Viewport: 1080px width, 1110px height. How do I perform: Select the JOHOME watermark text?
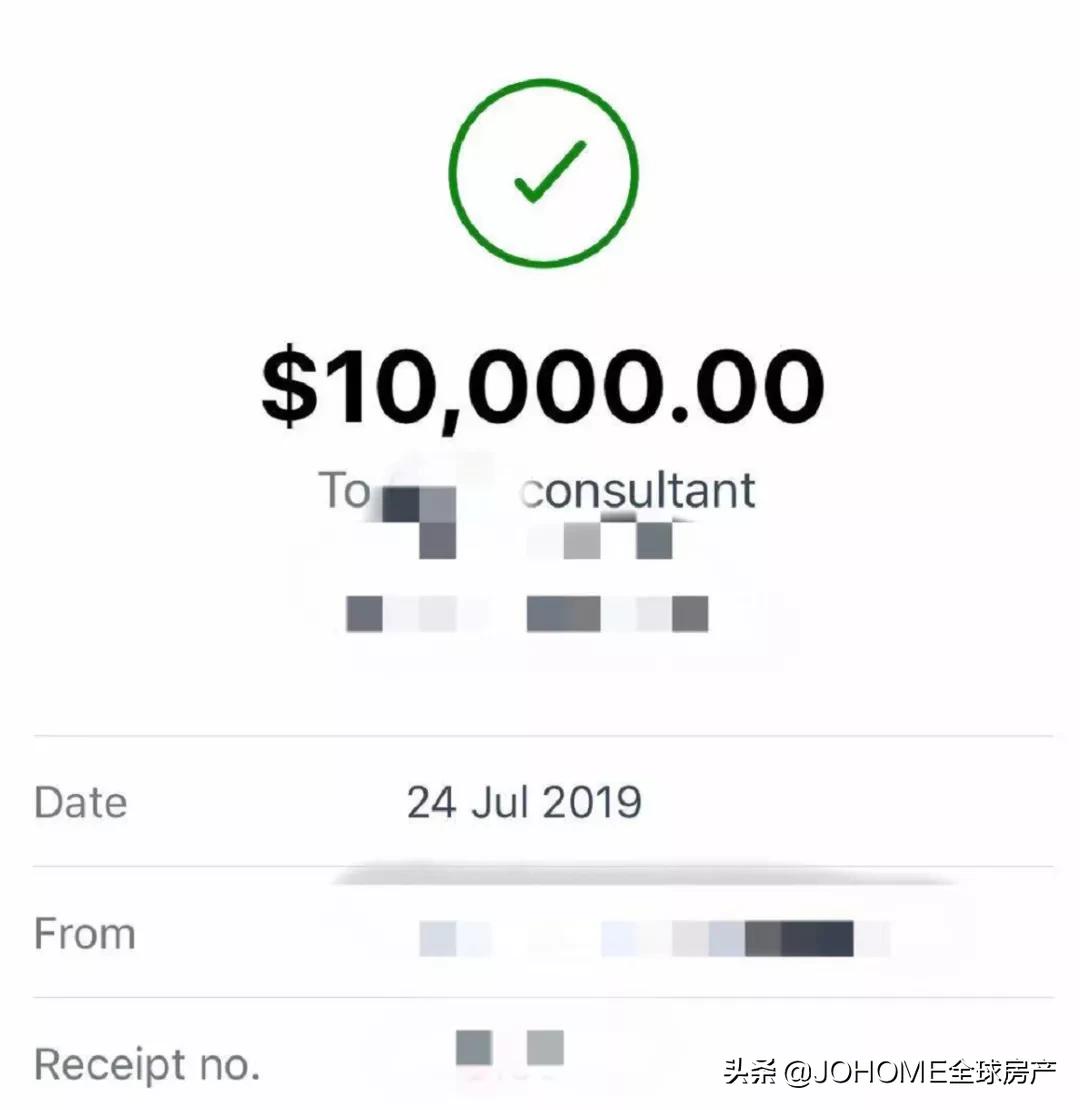(890, 1068)
